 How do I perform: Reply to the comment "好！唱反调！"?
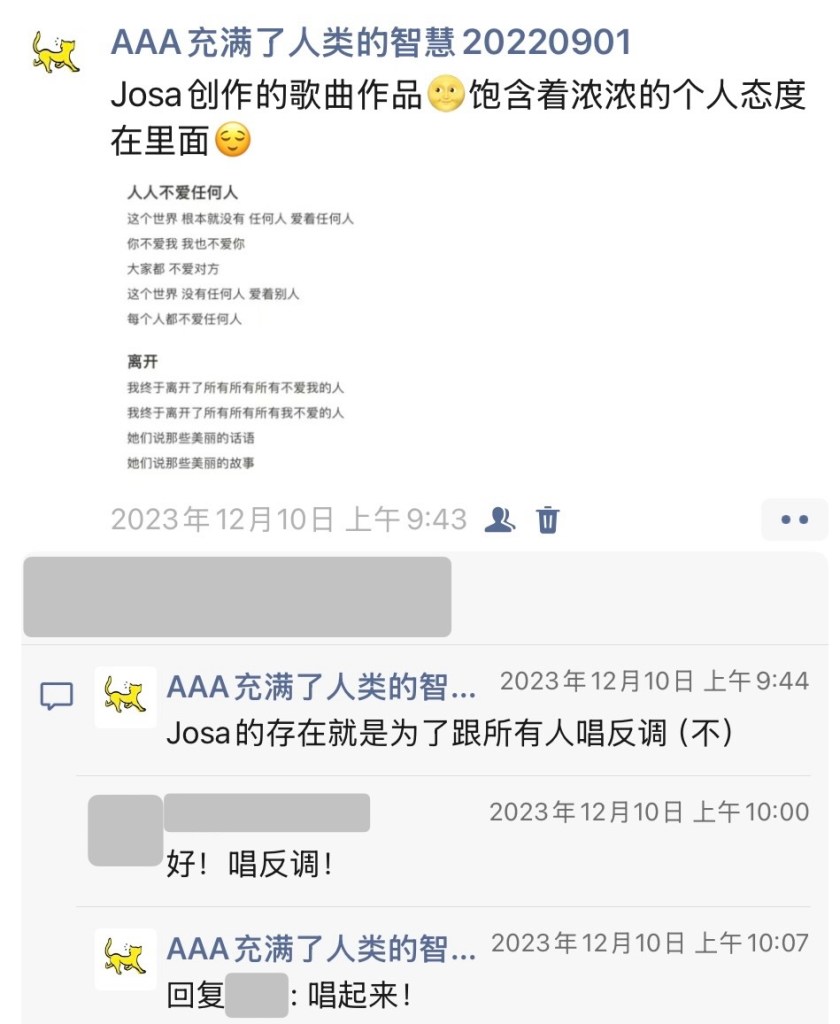point(250,864)
